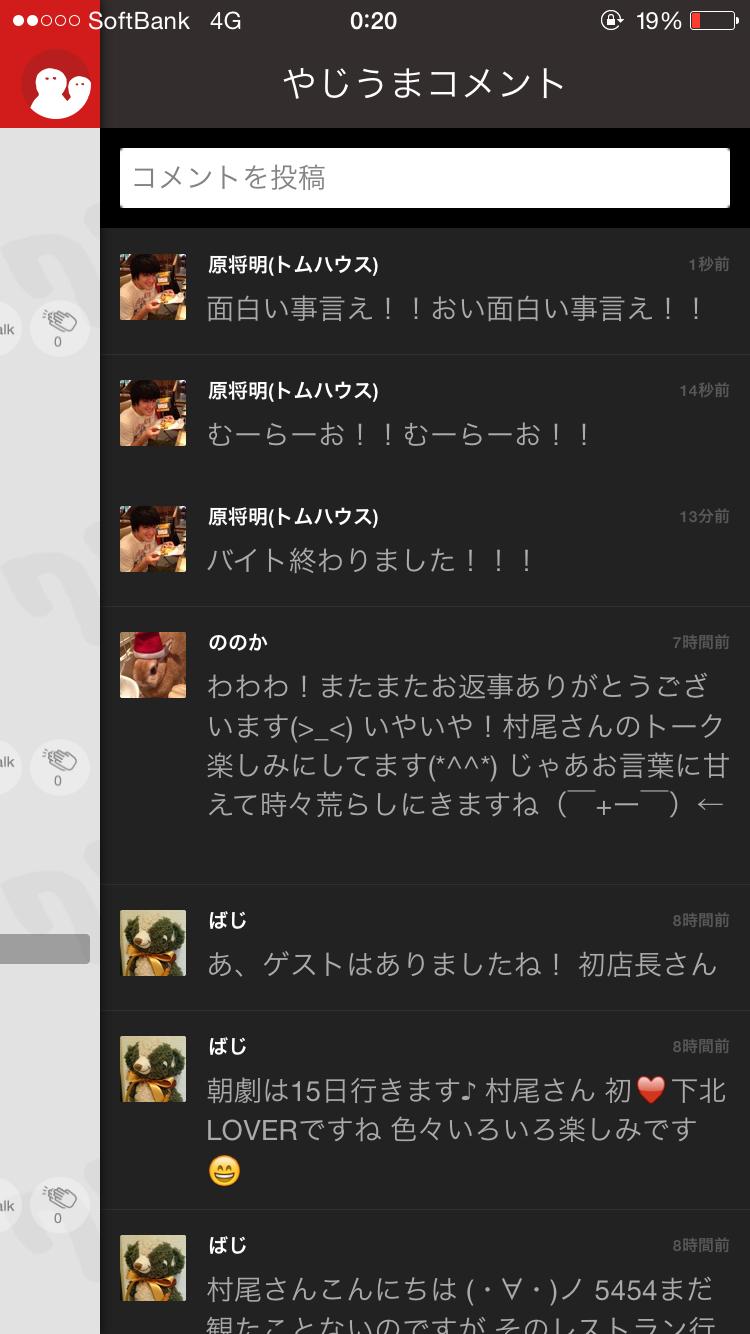
Task: Tap ののか's Santa-hat rabbit avatar
Action: (152, 664)
